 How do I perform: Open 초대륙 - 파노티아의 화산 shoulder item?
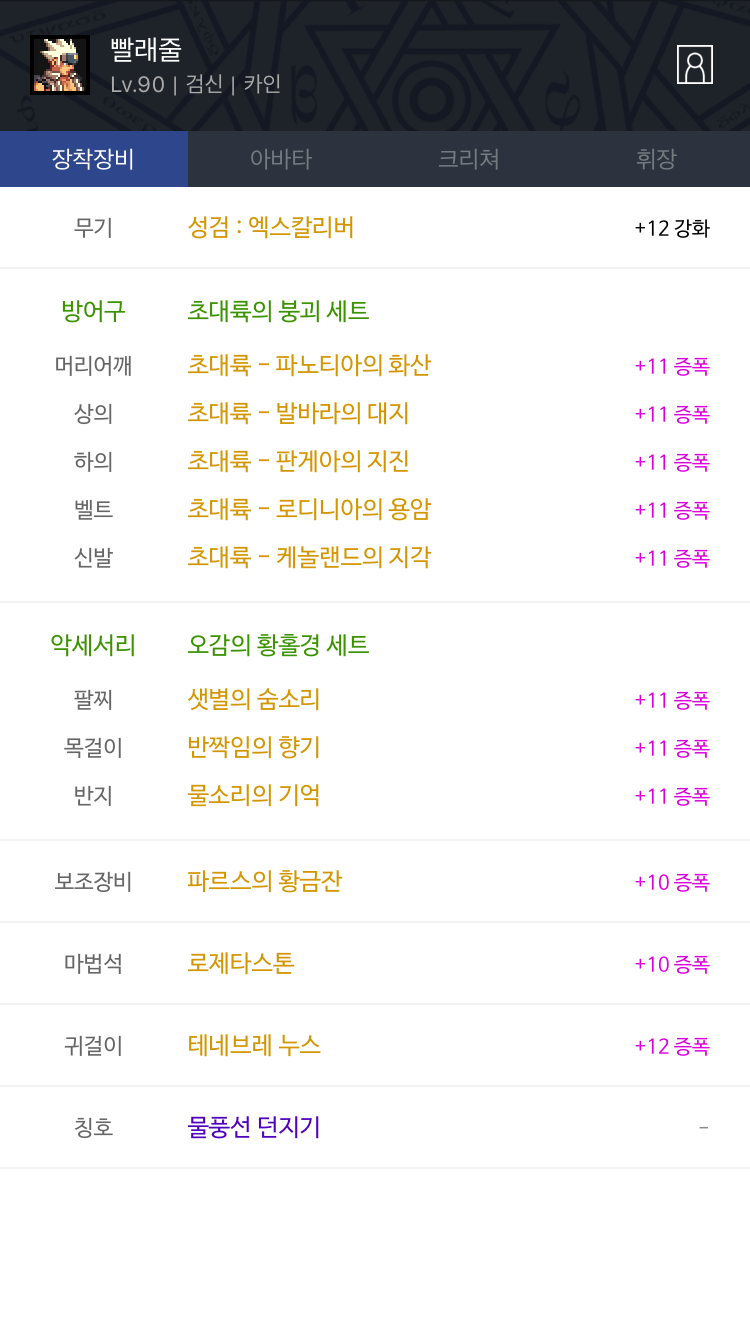point(375,365)
